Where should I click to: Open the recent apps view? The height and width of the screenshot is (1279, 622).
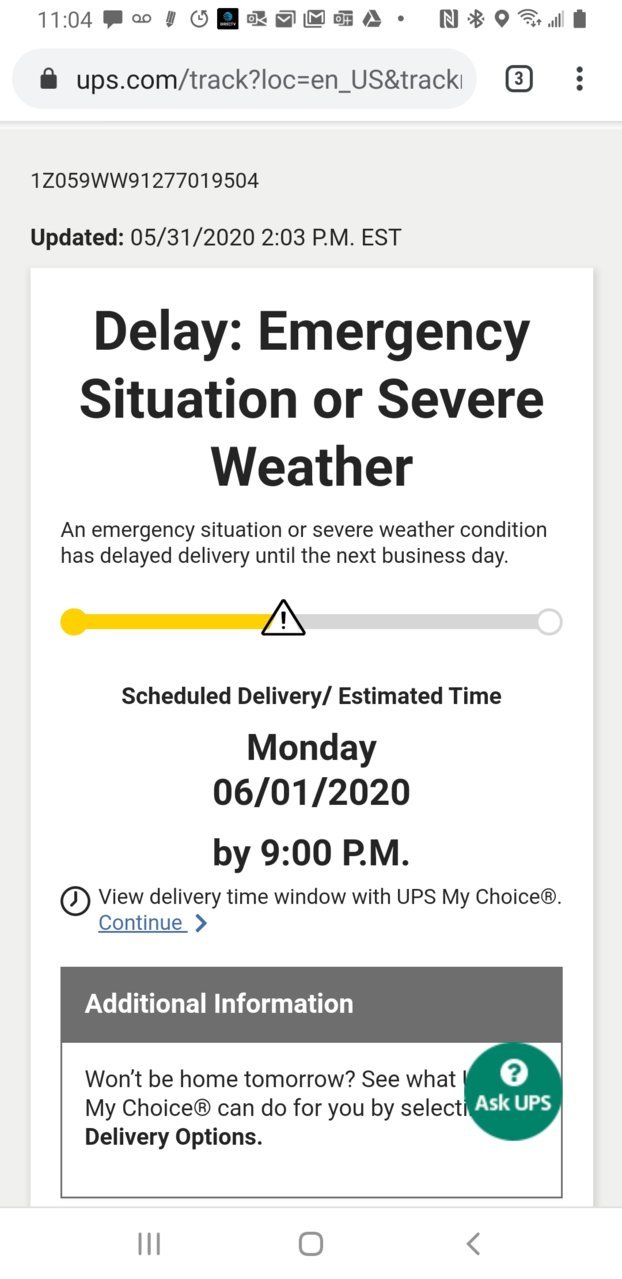[x=149, y=1243]
